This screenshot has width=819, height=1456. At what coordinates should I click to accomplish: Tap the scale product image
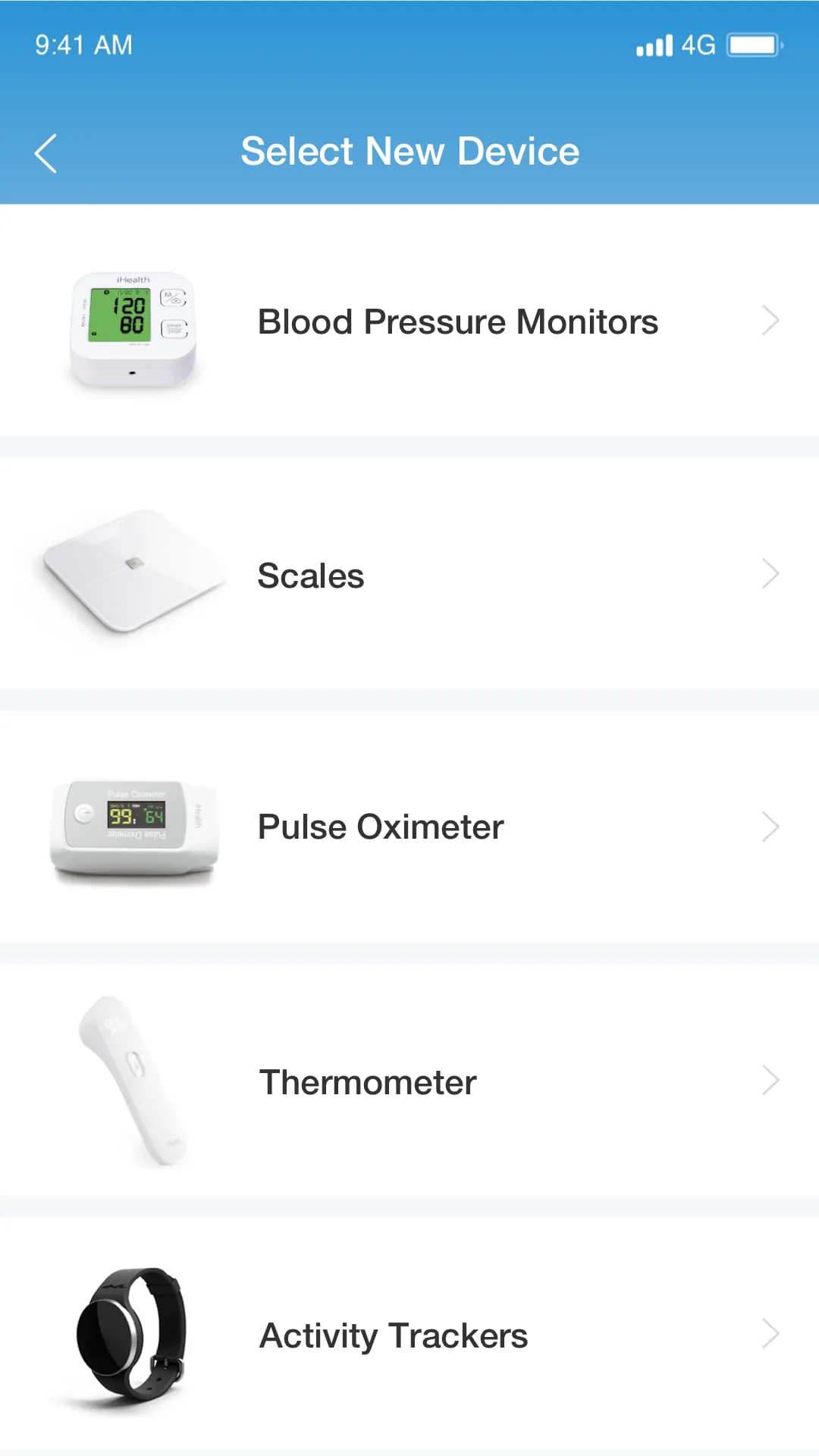point(129,574)
